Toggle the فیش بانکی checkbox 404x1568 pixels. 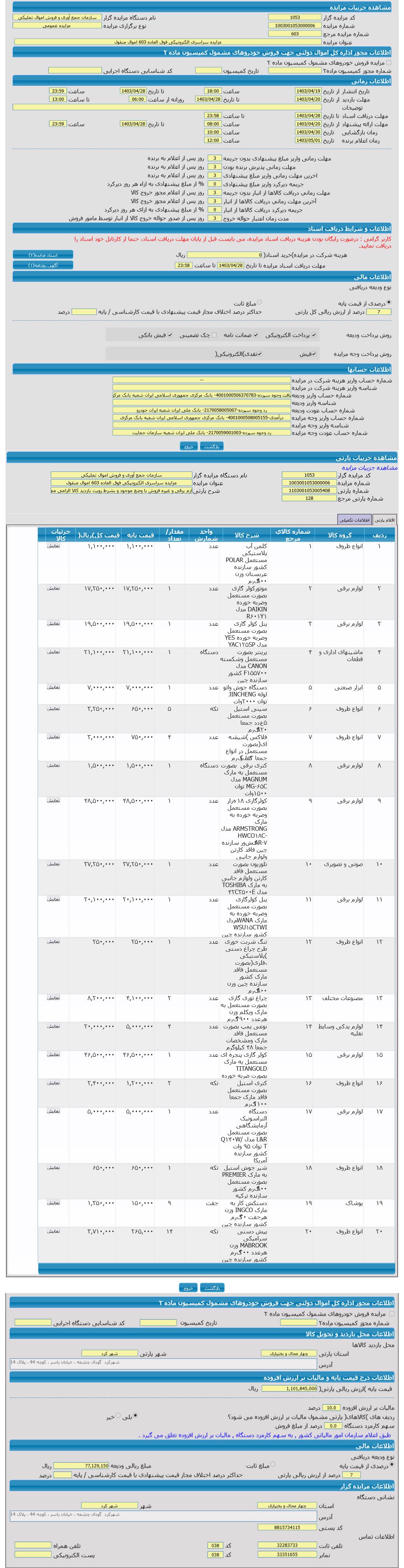170,335
